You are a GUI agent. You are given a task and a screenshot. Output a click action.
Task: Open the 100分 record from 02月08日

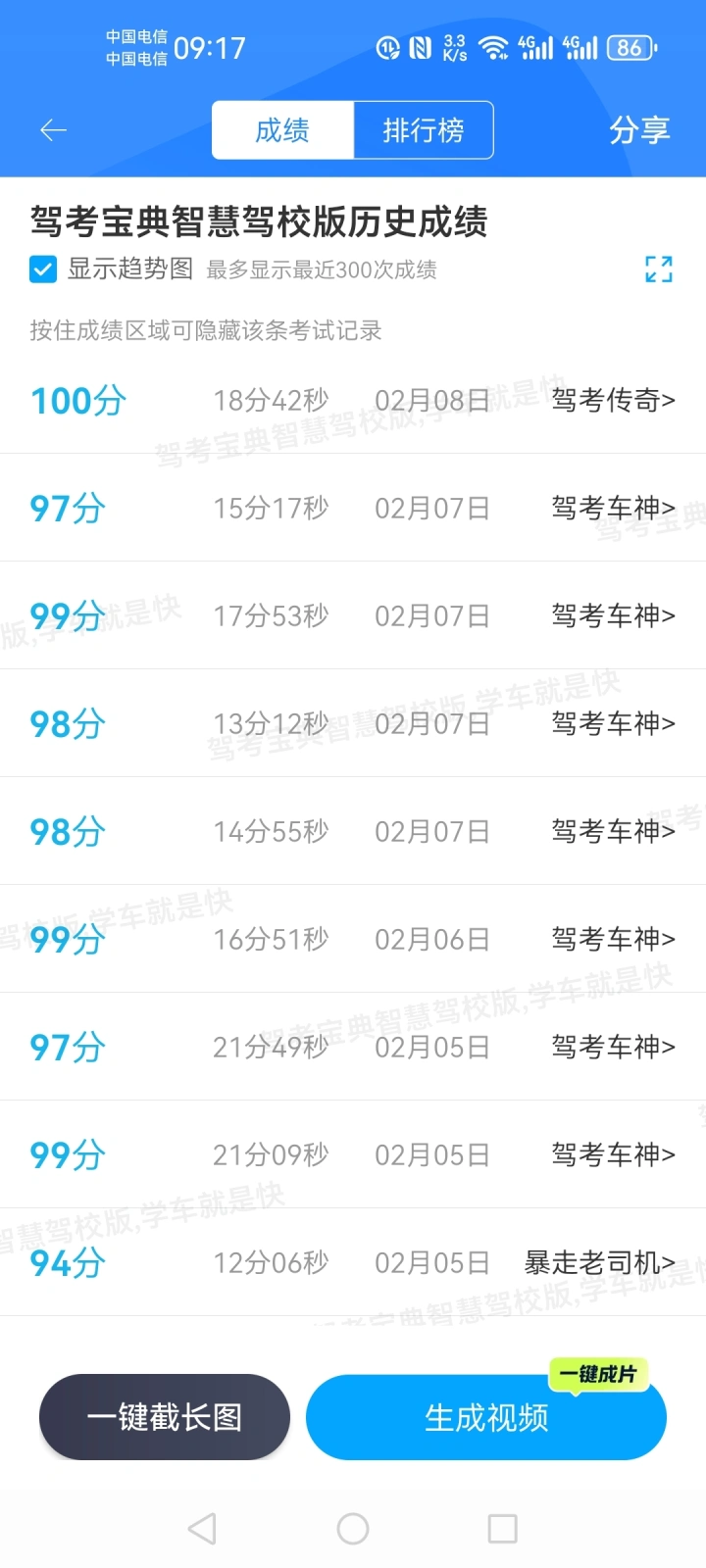click(x=353, y=400)
